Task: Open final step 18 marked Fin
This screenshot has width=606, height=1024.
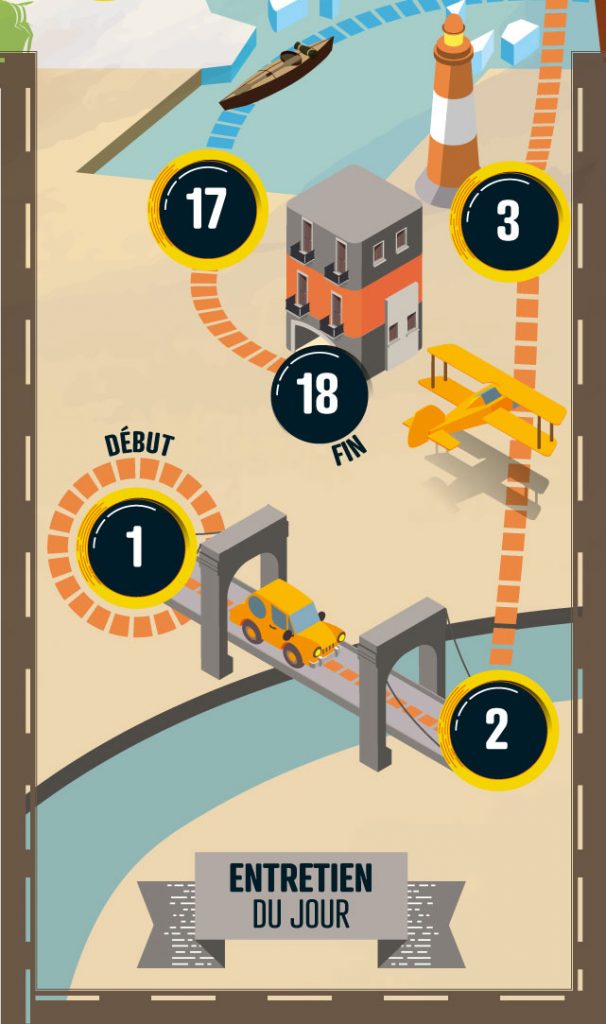Action: pyautogui.click(x=318, y=395)
